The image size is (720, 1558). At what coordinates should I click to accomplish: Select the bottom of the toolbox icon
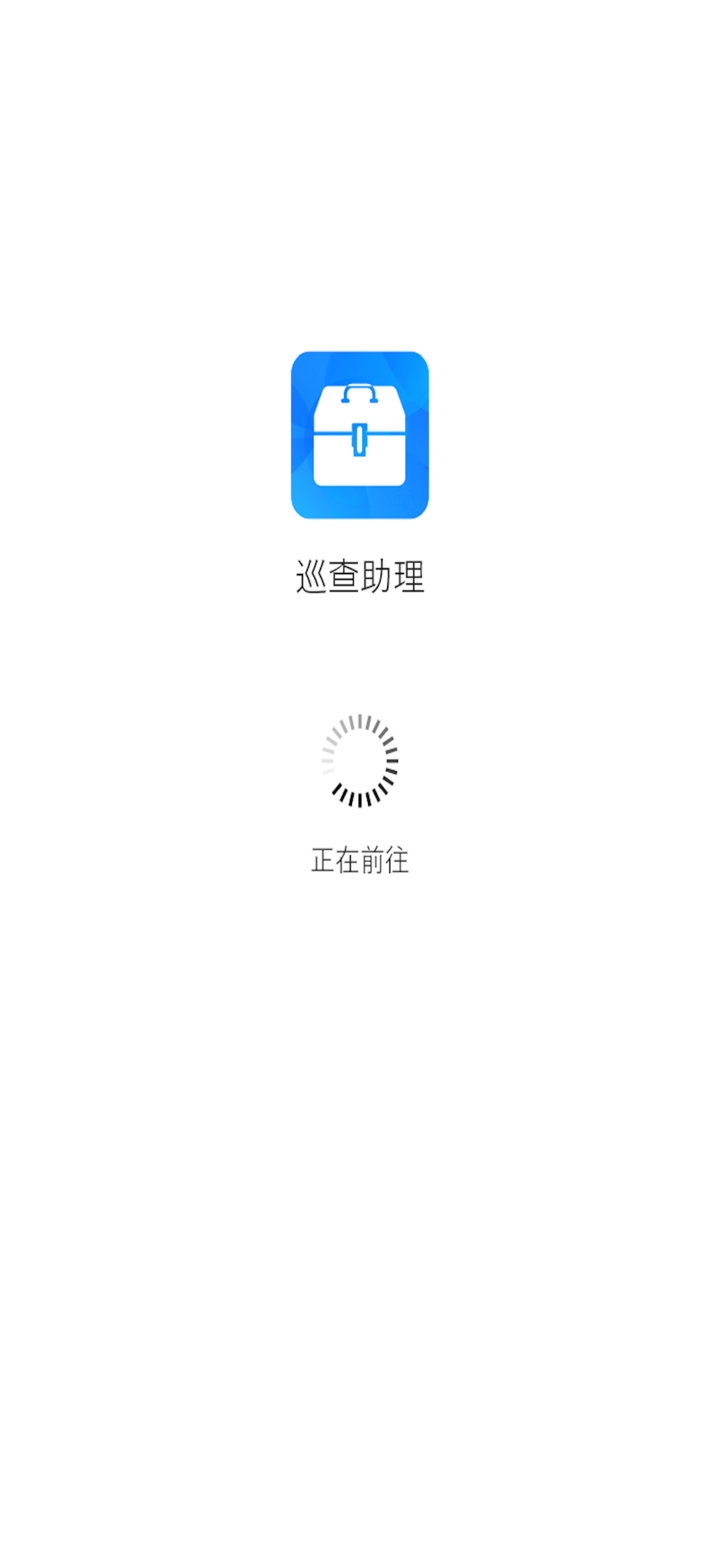click(360, 512)
